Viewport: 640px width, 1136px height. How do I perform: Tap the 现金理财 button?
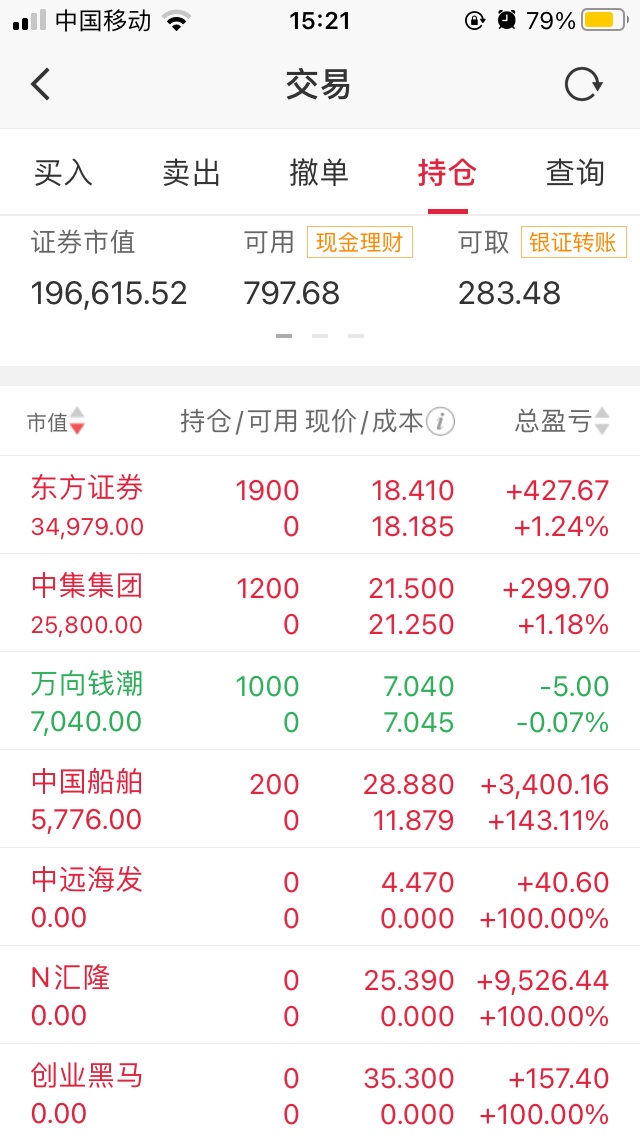pyautogui.click(x=360, y=242)
